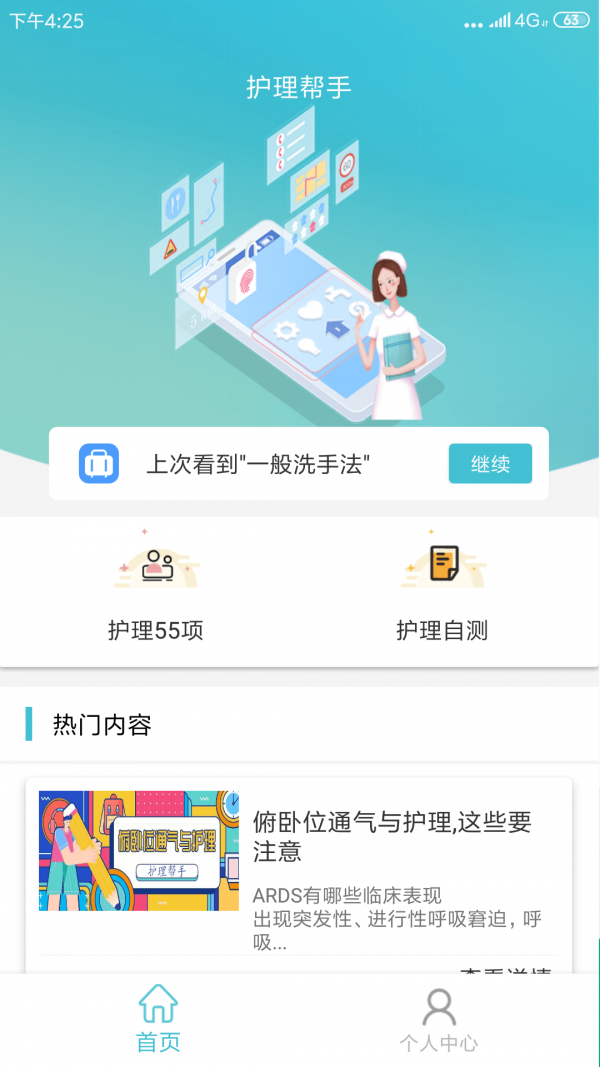Open 护理55项 section
The width and height of the screenshot is (600, 1067).
(156, 590)
